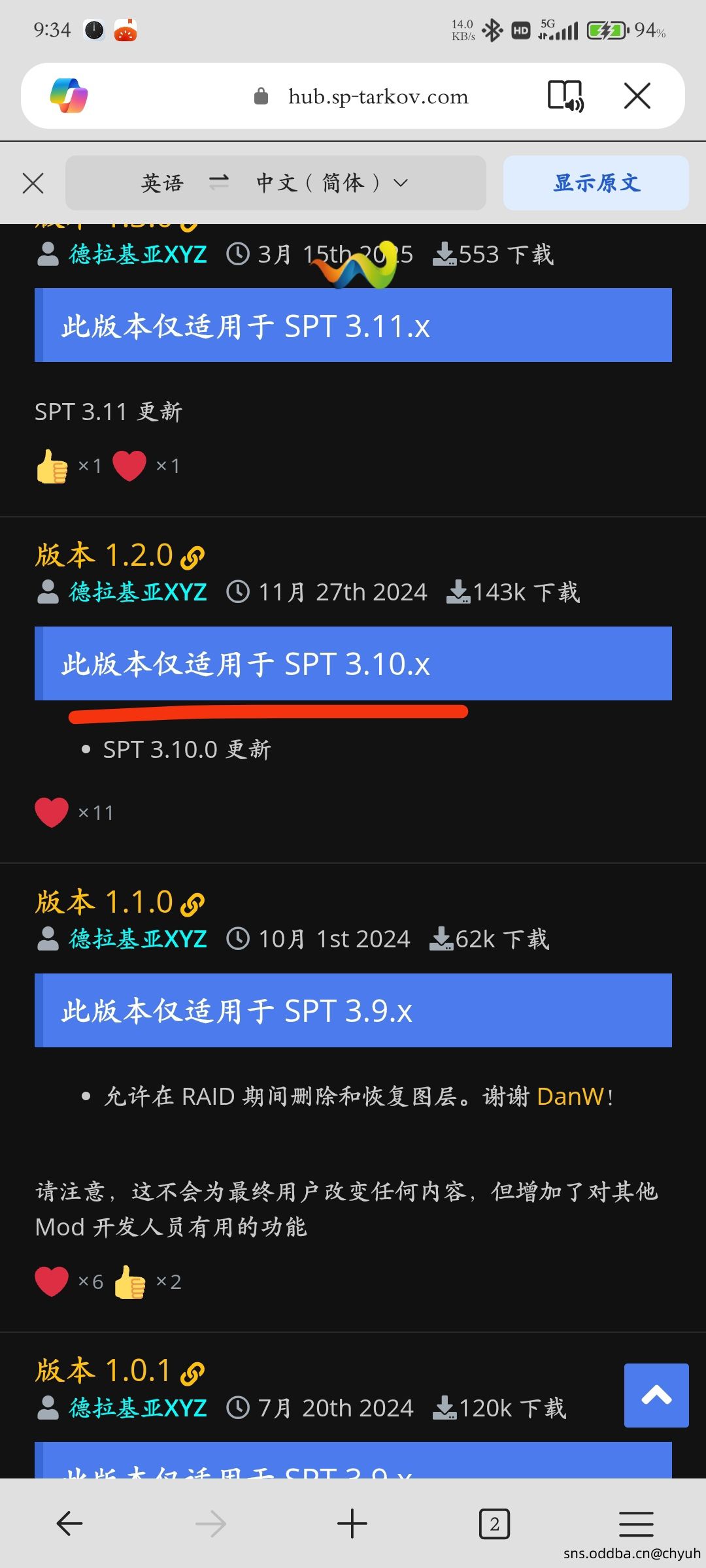Screen dimensions: 706x1568
Task: Open author 德拉基亚XYZ under 版本 1.2.0
Action: pyautogui.click(x=138, y=592)
